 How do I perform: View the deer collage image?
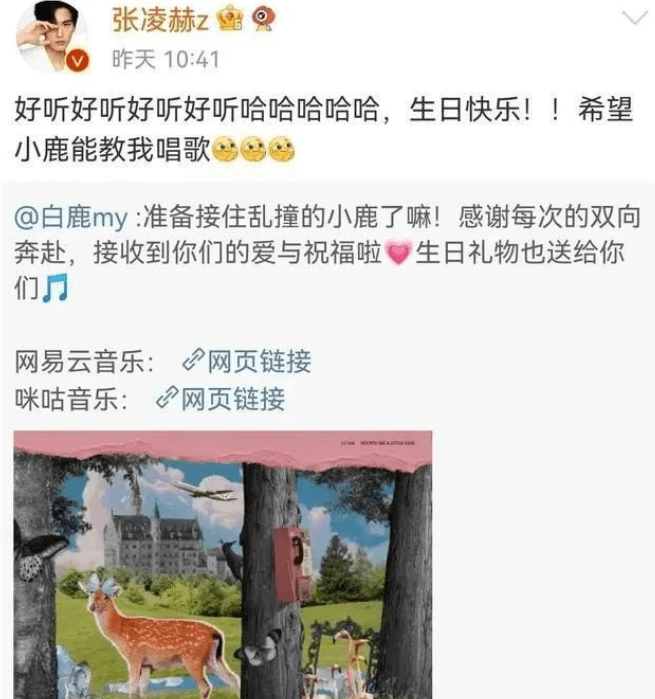tap(222, 565)
